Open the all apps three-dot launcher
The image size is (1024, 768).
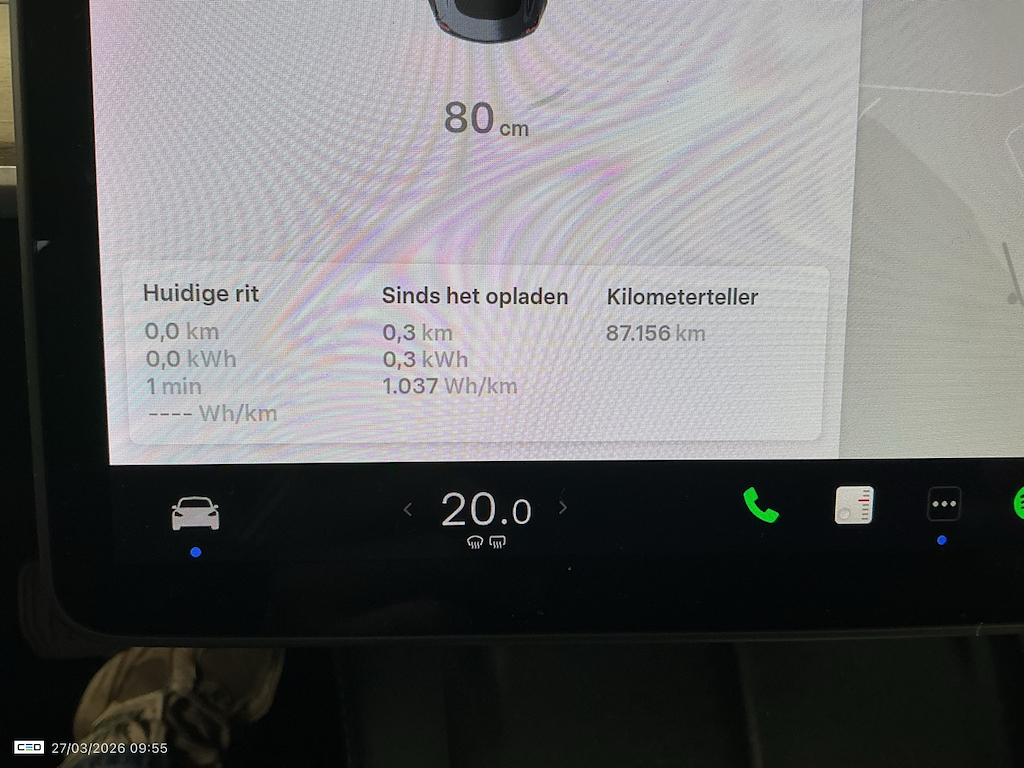943,505
